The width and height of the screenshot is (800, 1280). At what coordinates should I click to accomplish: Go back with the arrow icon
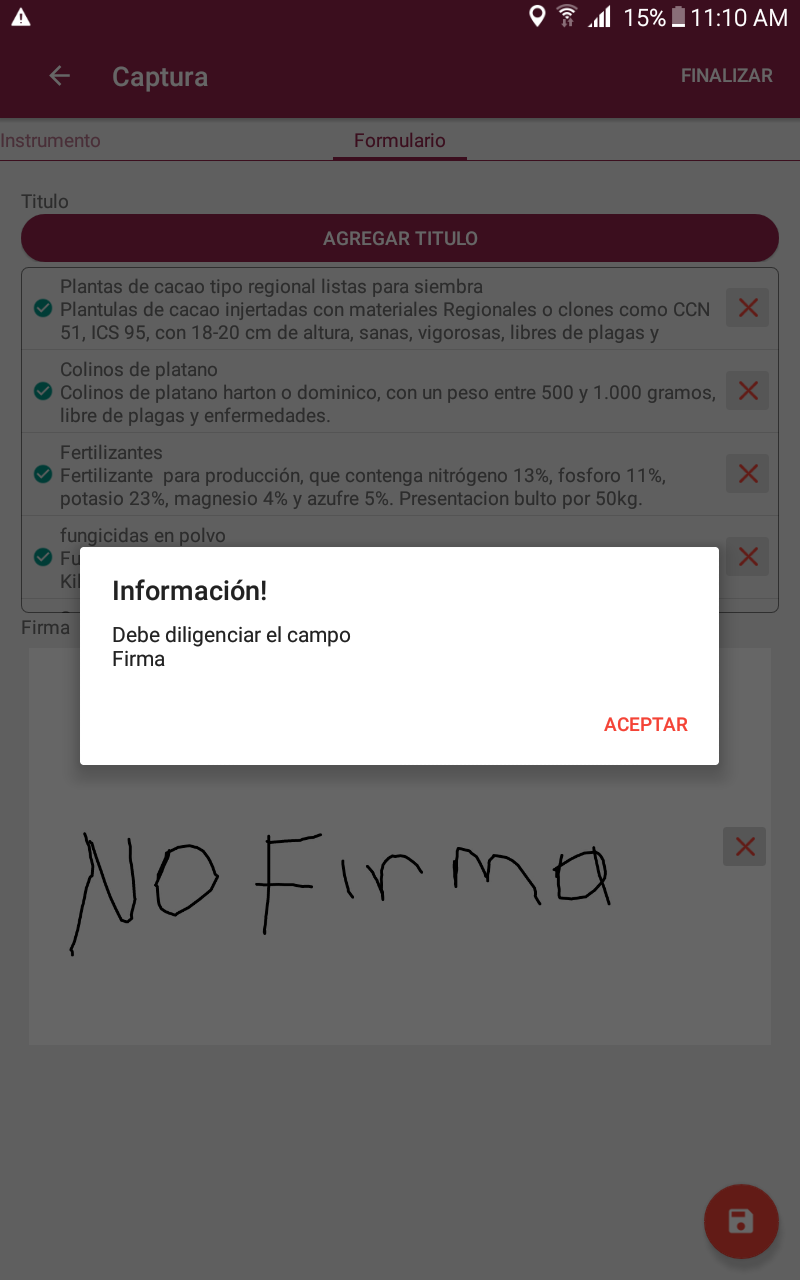pyautogui.click(x=60, y=76)
